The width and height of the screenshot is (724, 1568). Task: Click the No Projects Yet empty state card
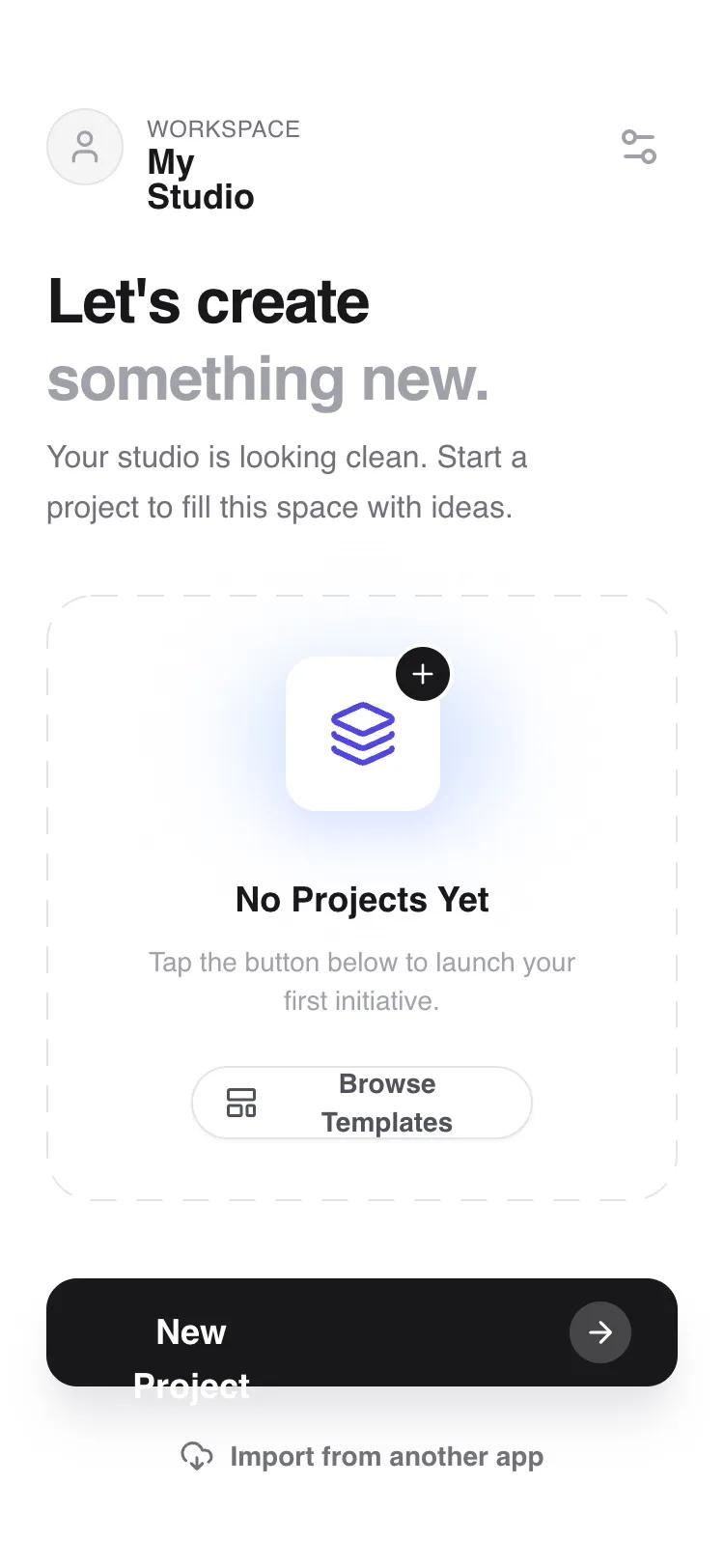[362, 898]
